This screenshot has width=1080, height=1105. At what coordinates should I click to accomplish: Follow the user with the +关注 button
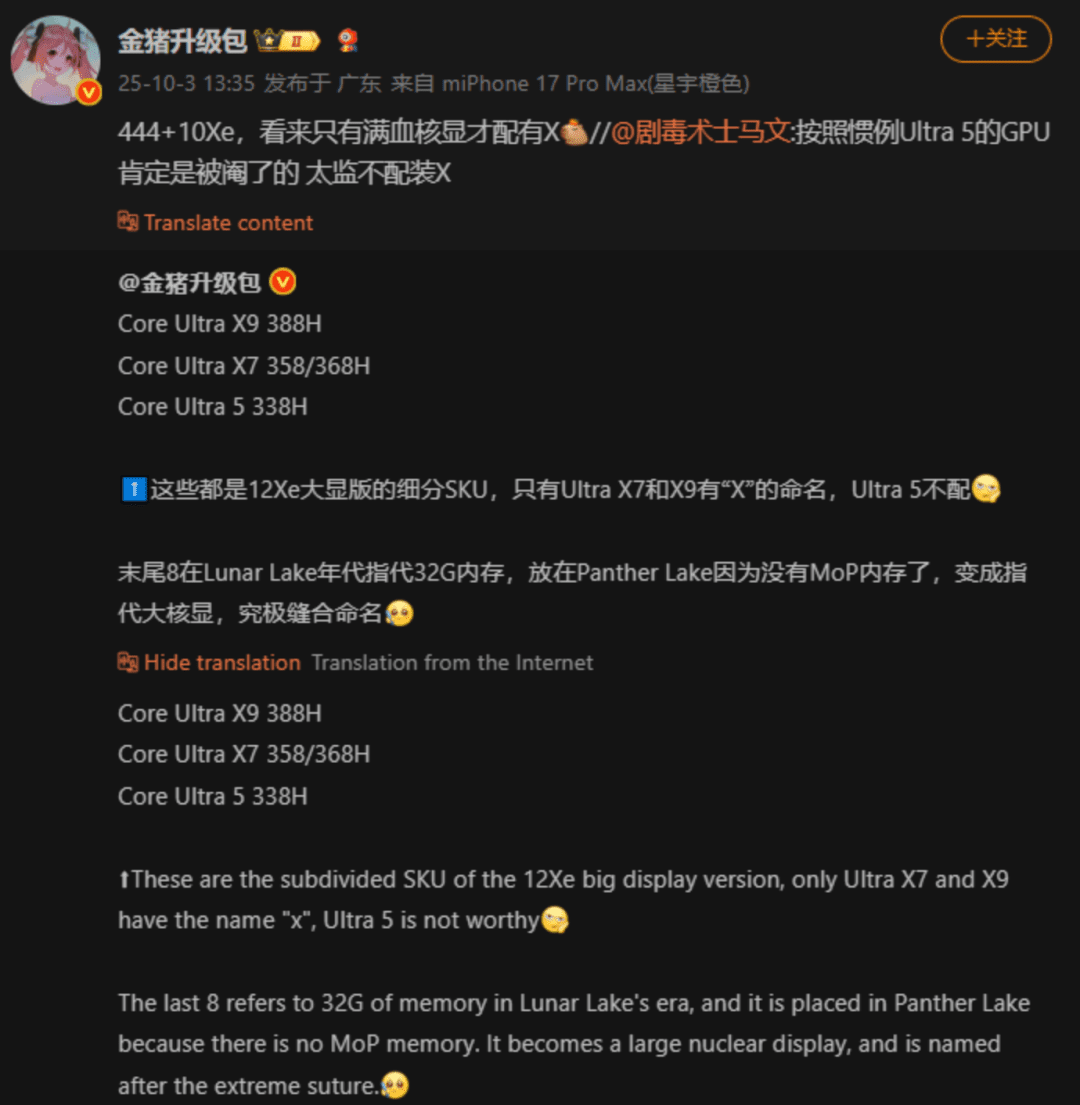996,39
